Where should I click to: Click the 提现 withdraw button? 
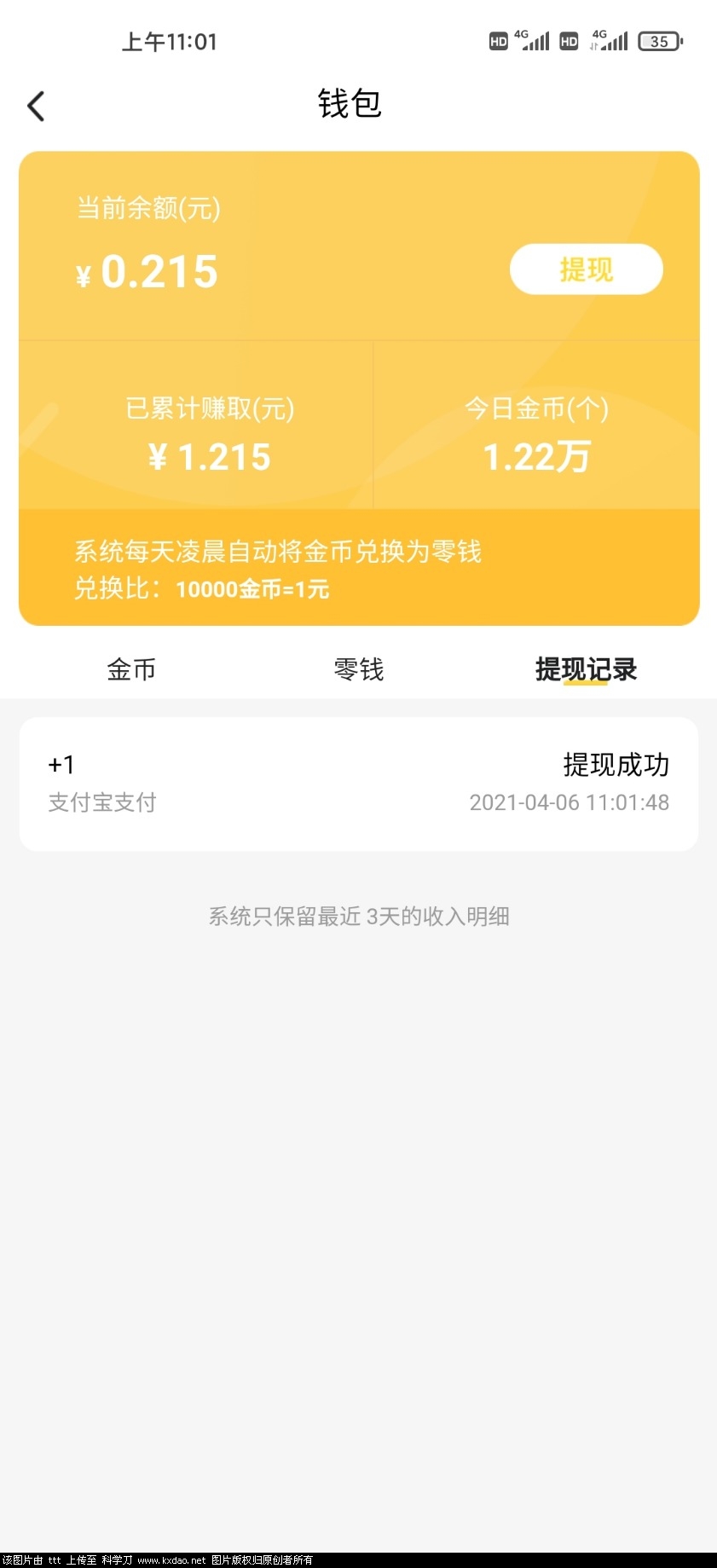(586, 269)
